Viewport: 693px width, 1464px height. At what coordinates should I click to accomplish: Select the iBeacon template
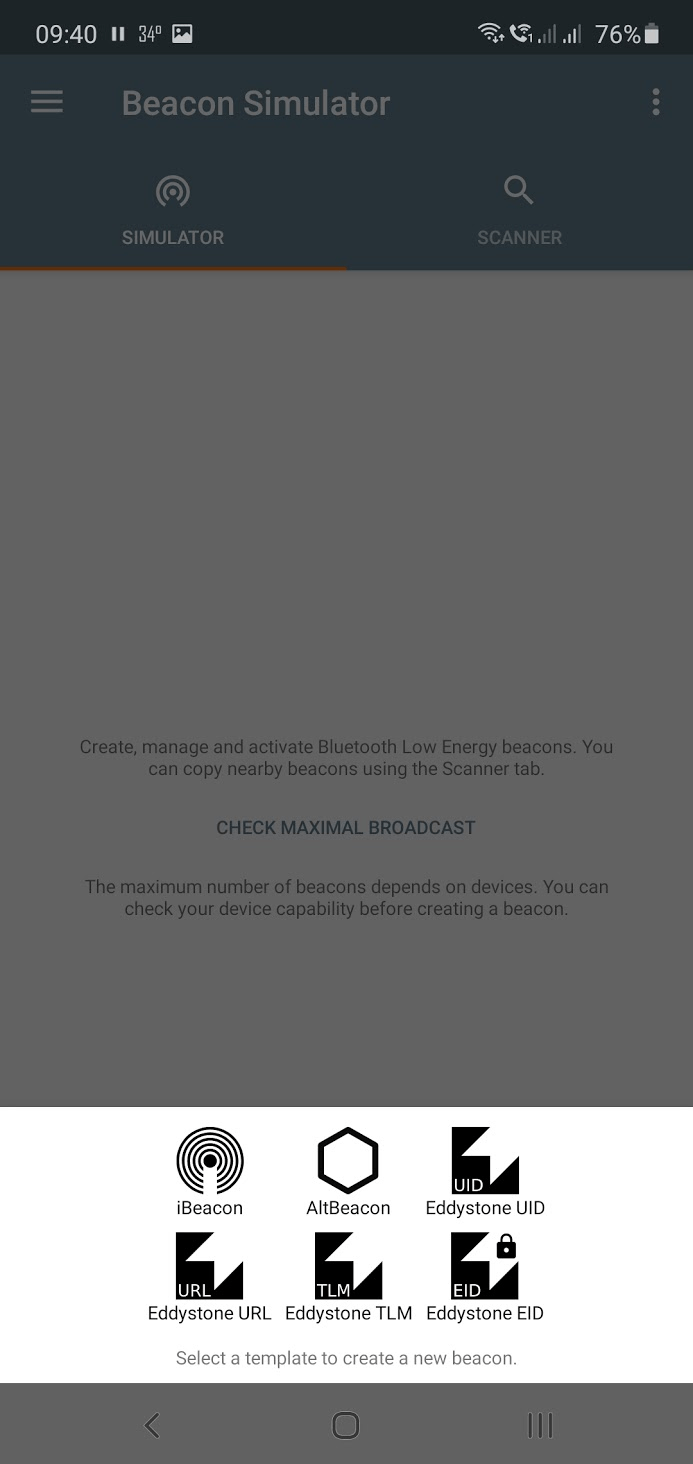(x=210, y=1171)
